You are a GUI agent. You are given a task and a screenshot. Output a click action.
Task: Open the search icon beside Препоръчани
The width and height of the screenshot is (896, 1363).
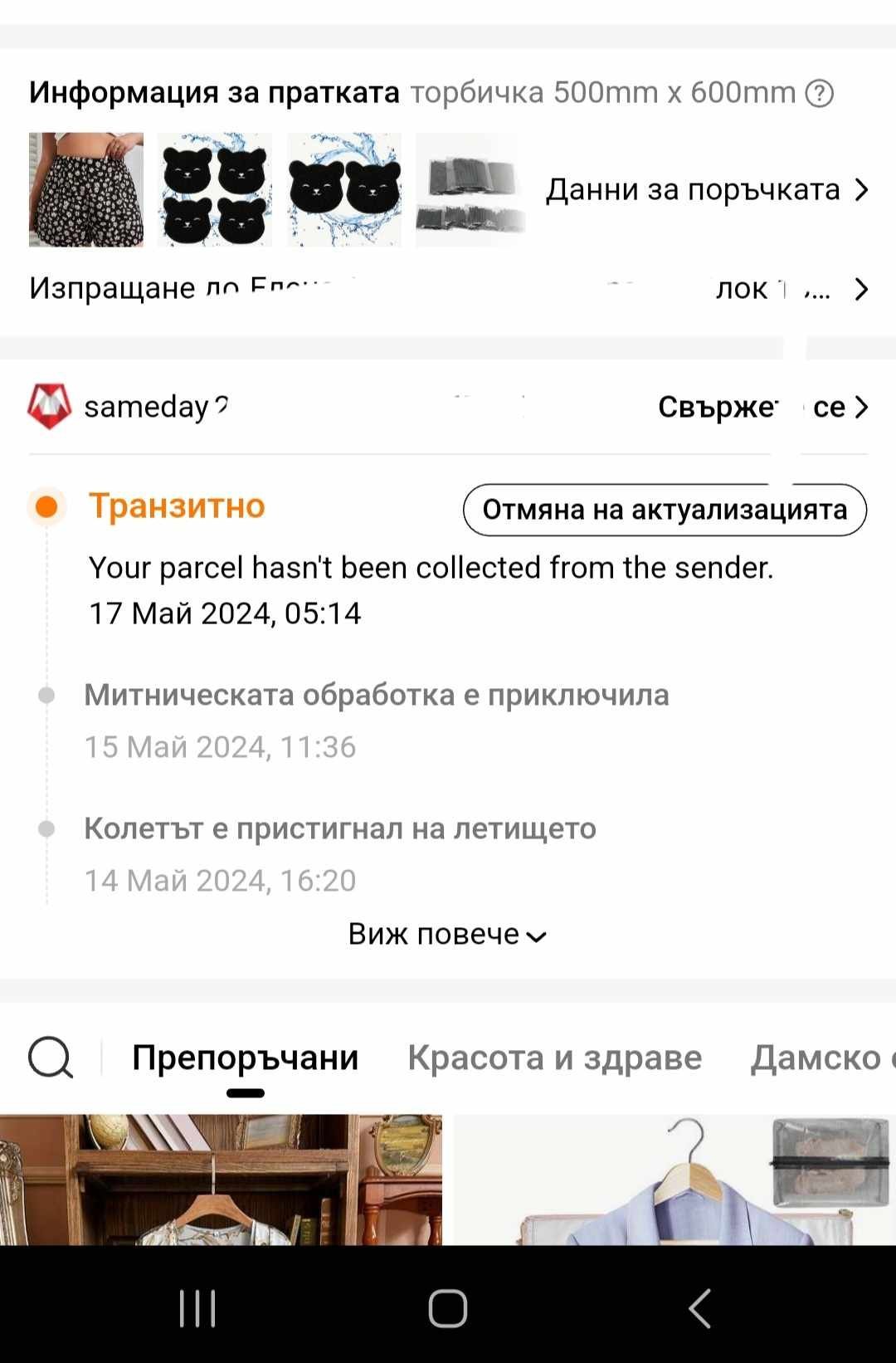point(51,1058)
